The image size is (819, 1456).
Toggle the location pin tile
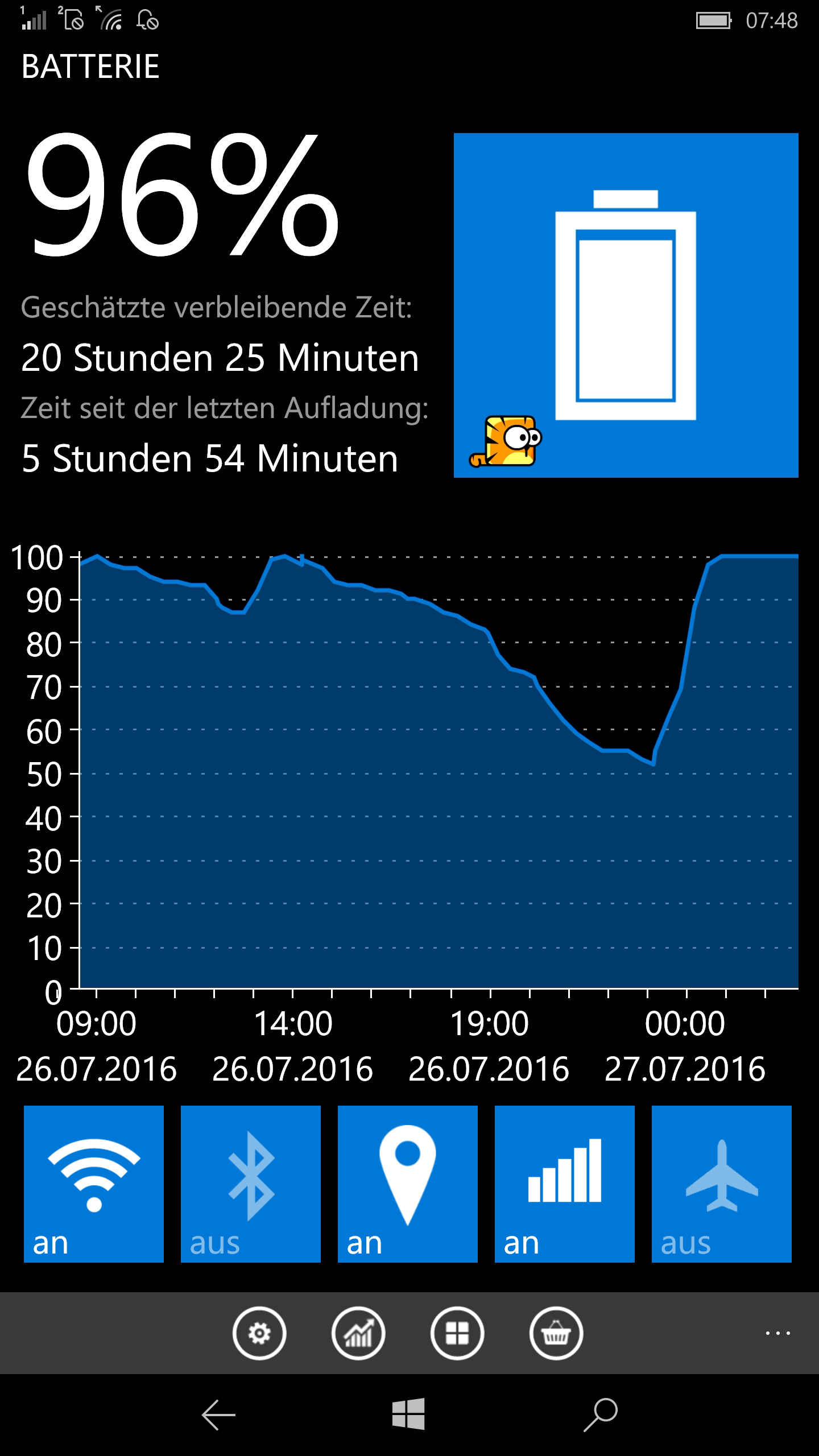[x=408, y=1184]
